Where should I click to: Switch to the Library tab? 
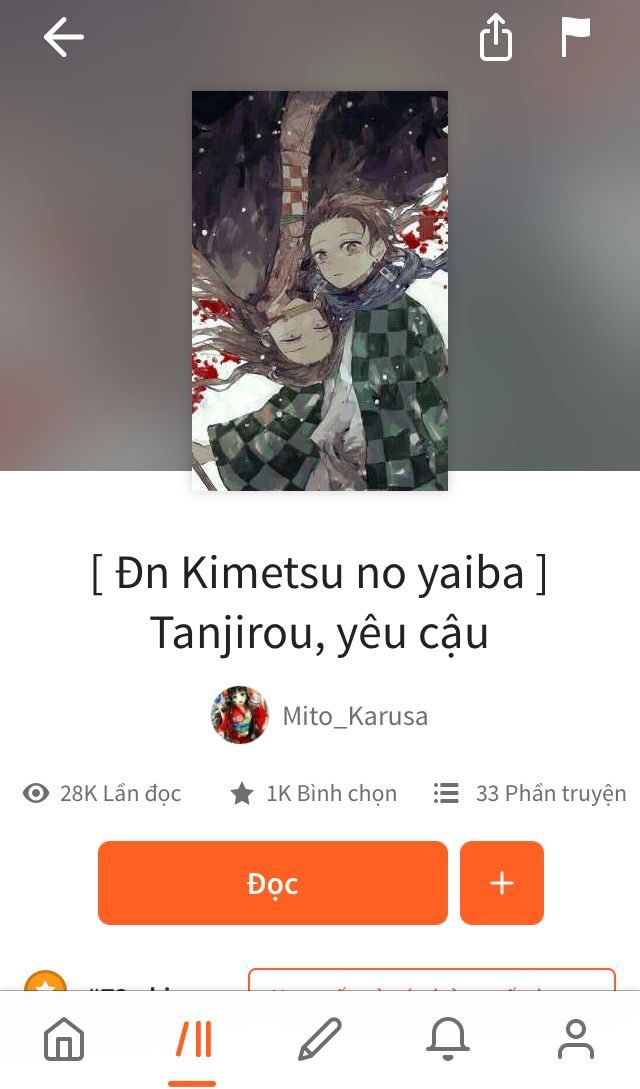pyautogui.click(x=192, y=1039)
